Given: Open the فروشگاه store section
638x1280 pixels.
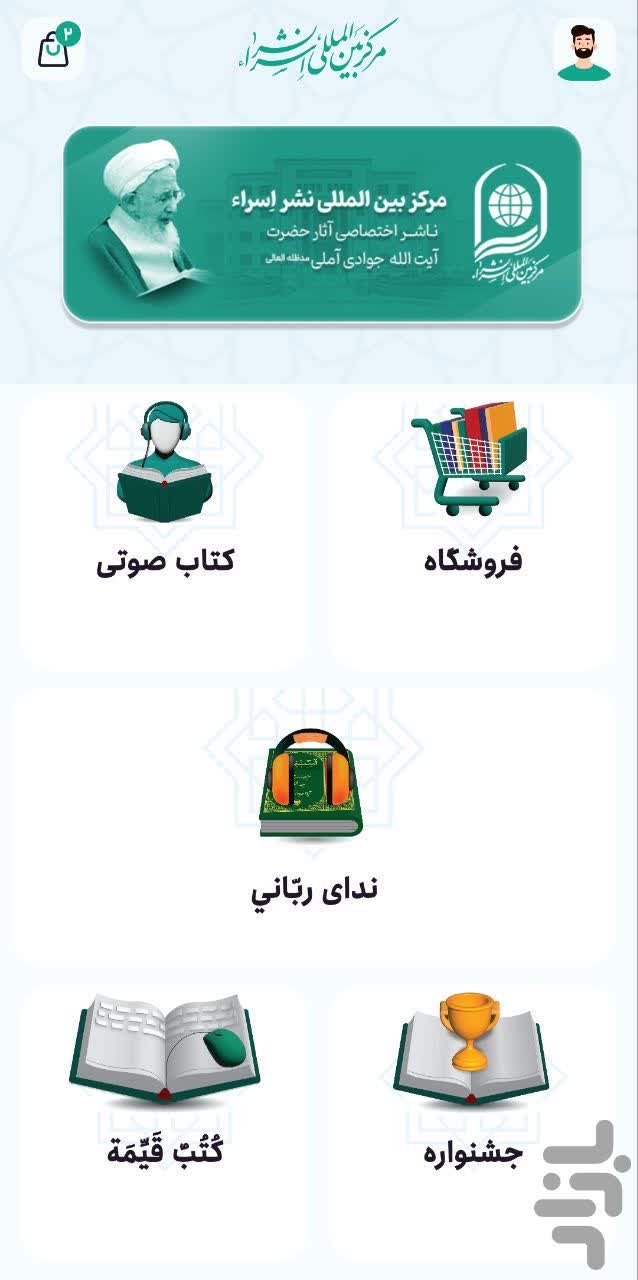Looking at the screenshot, I should point(472,530).
